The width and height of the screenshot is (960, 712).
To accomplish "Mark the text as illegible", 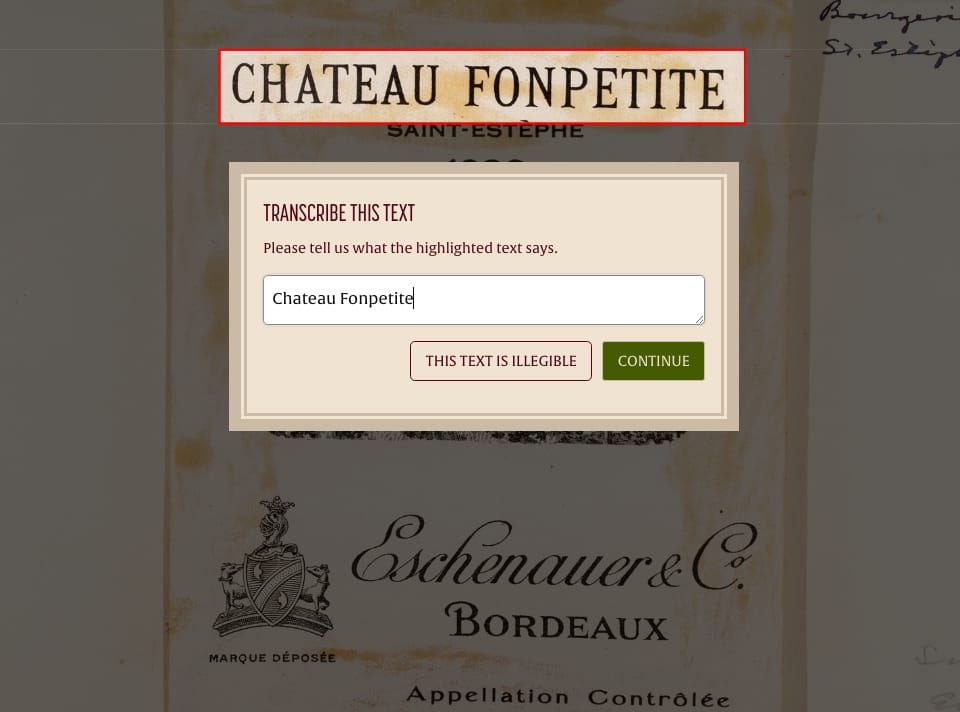I will tap(500, 361).
